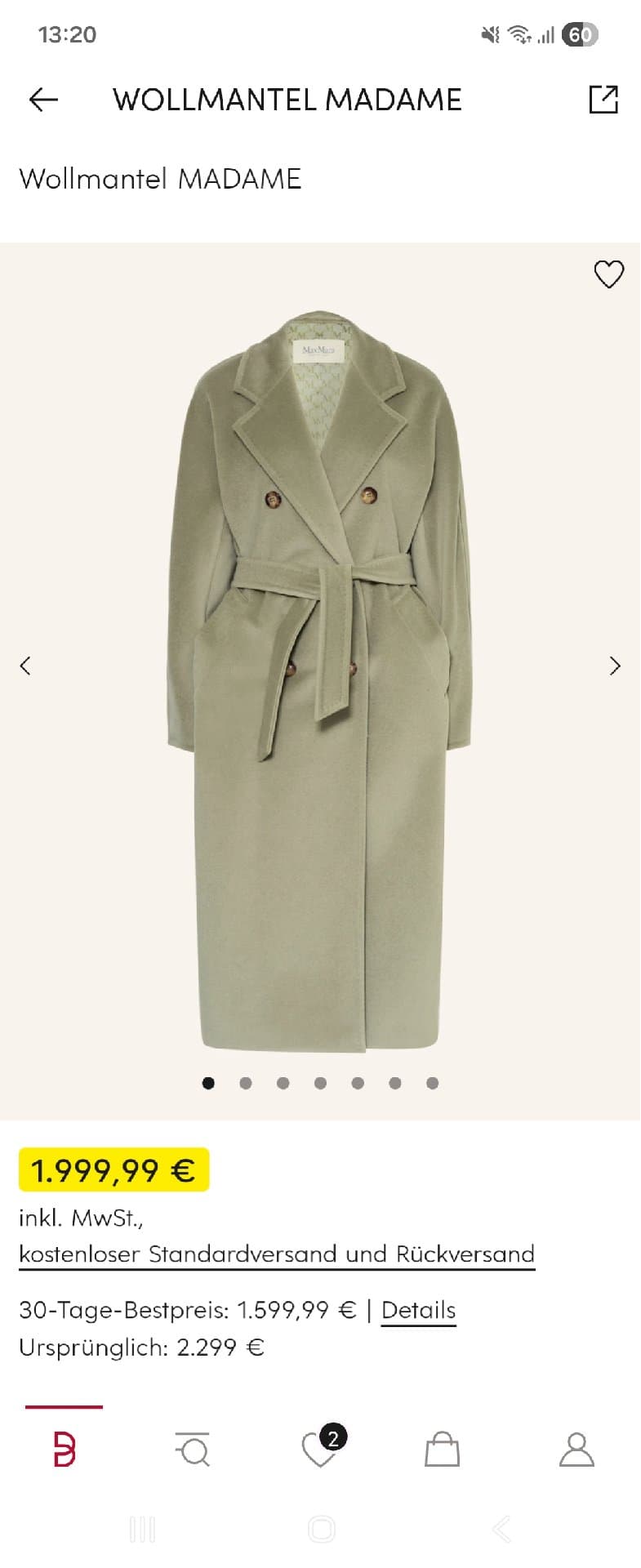Open the shopping bag tab
The width and height of the screenshot is (641, 1568).
coord(442,1450)
